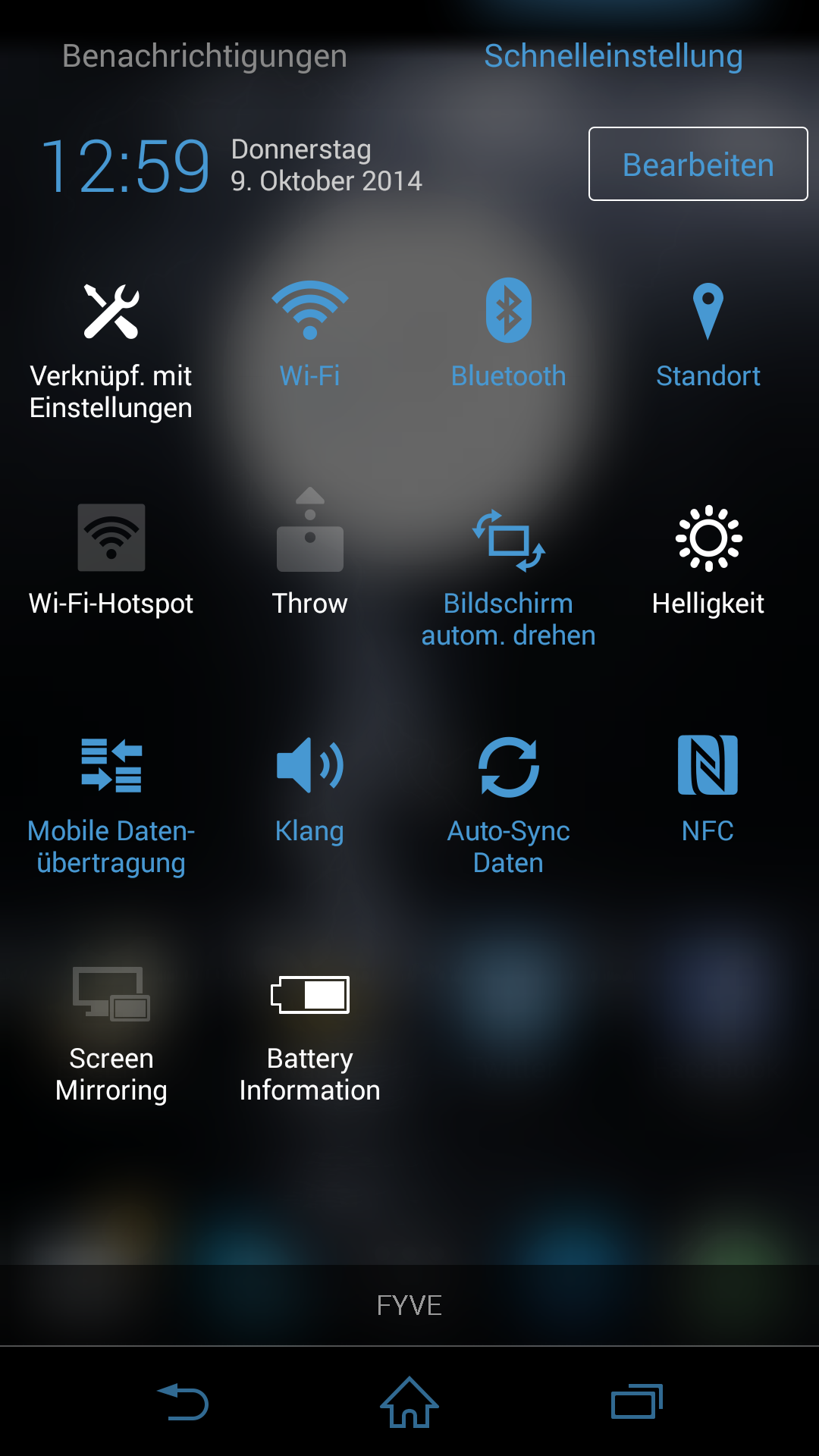Switch off NFC

click(708, 790)
